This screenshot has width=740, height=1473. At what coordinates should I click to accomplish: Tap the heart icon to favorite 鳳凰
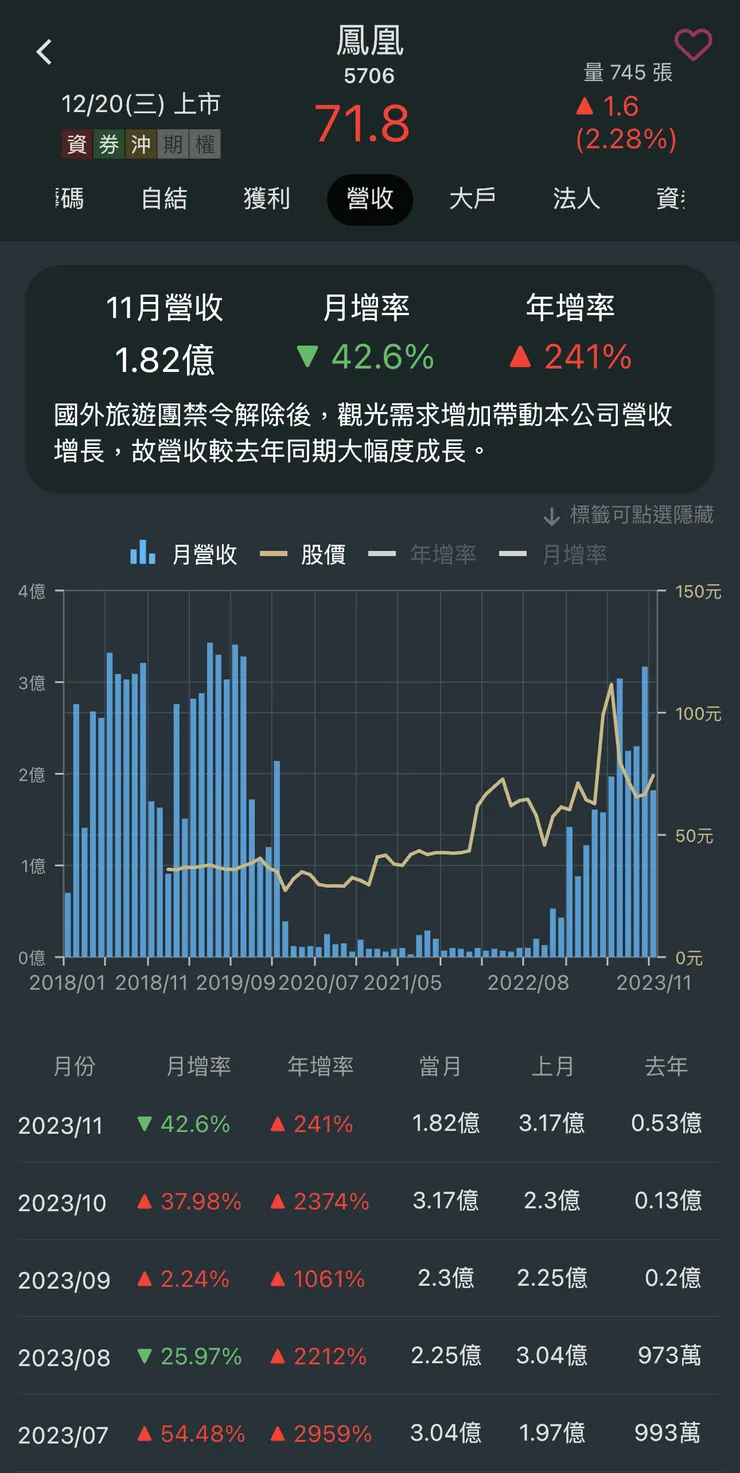(693, 44)
